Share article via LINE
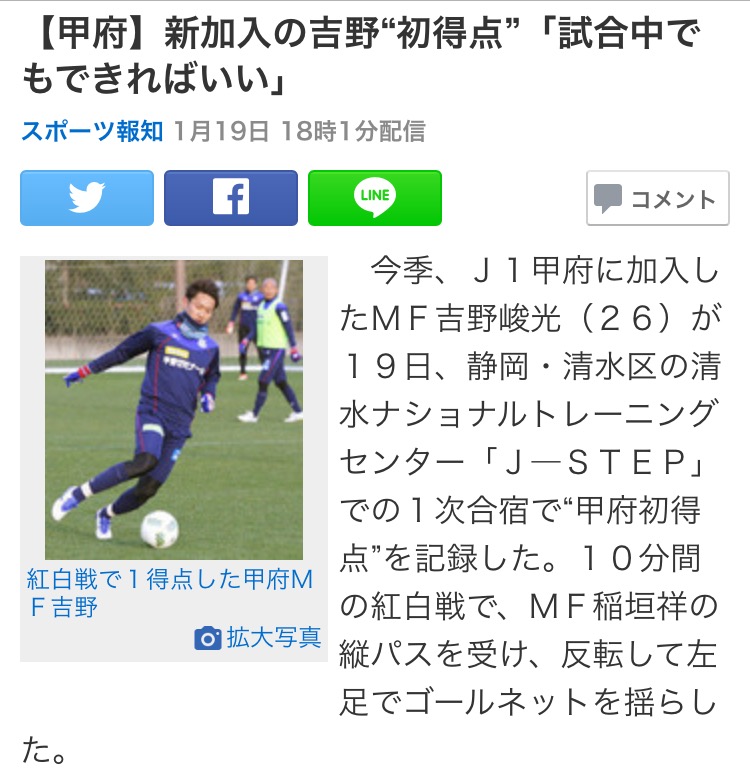Screen dimensions: 750x782 374,198
